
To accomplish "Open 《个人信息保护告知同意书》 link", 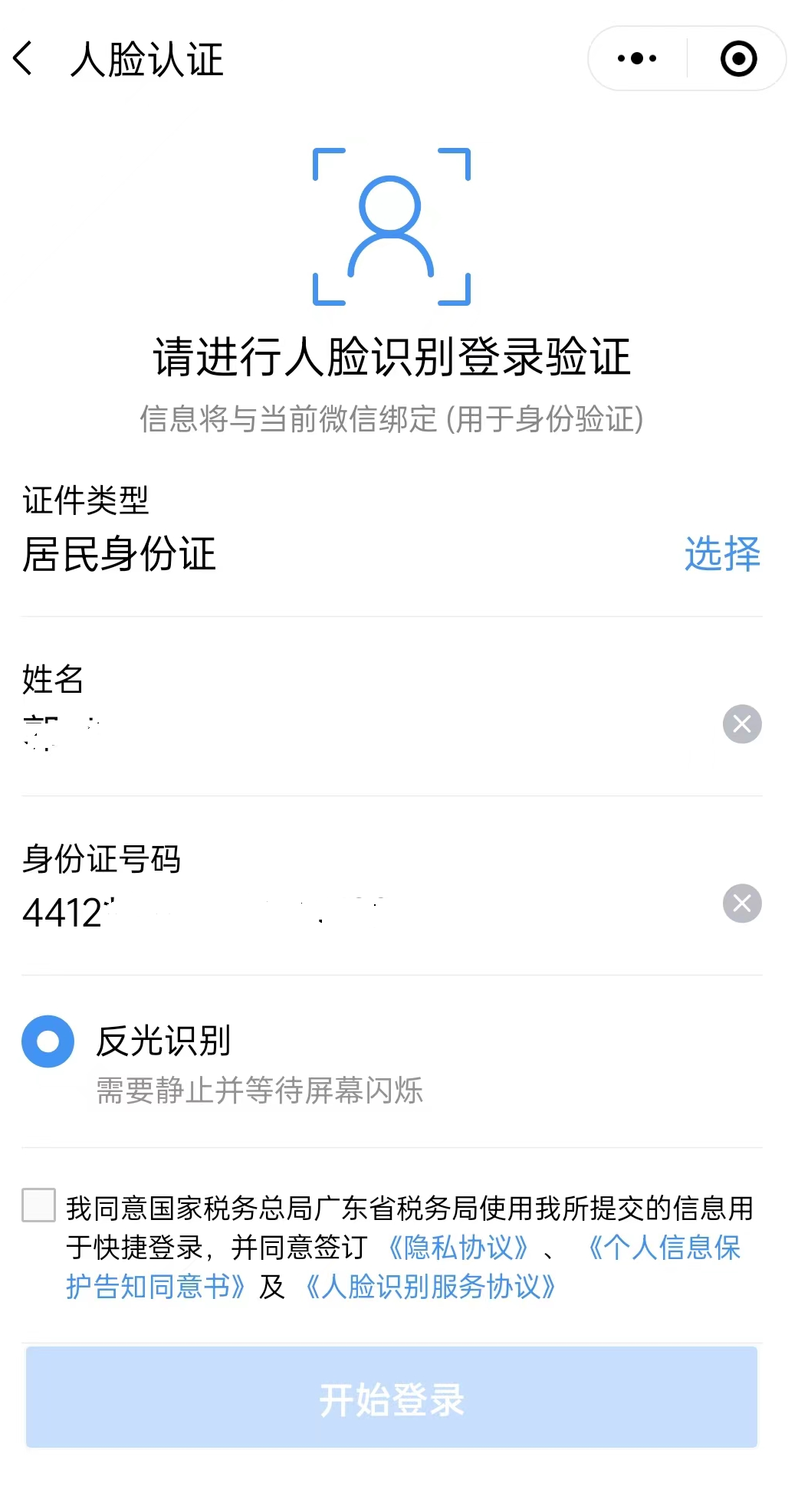I will coord(664,1248).
